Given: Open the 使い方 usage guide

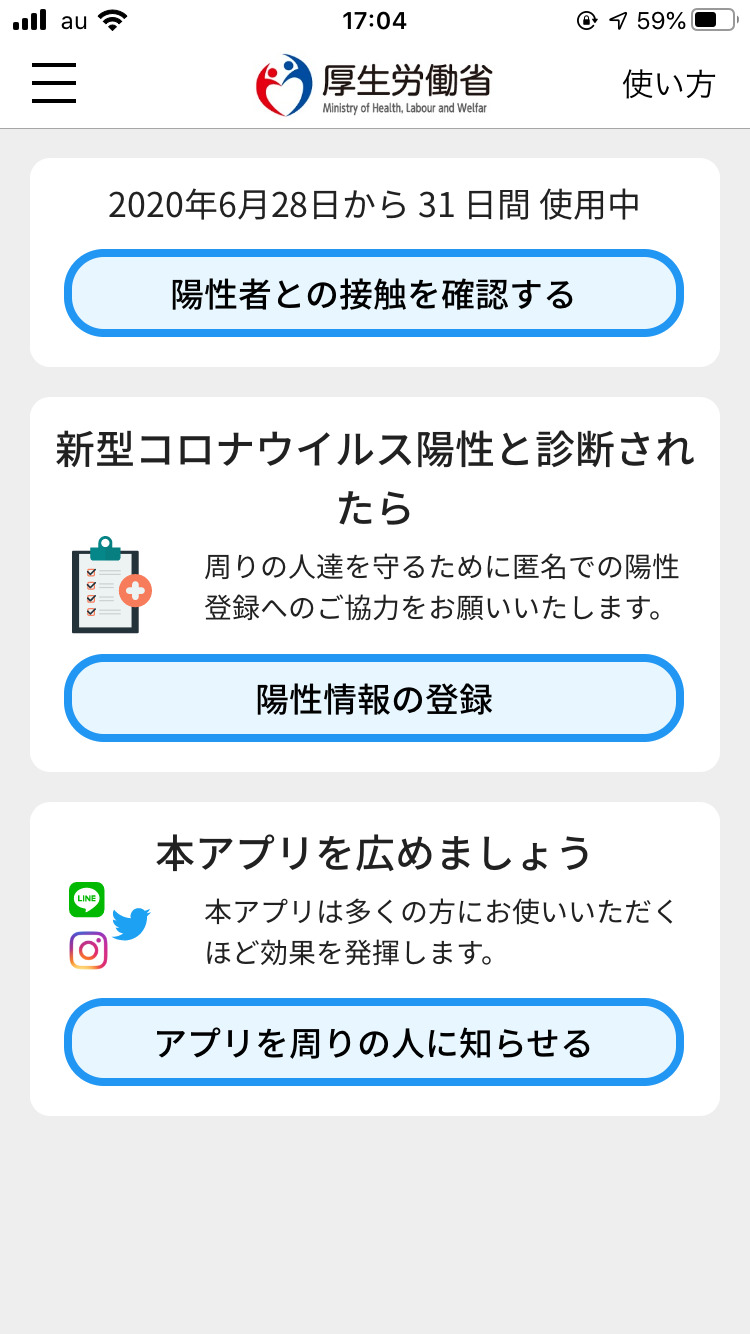Looking at the screenshot, I should 668,84.
